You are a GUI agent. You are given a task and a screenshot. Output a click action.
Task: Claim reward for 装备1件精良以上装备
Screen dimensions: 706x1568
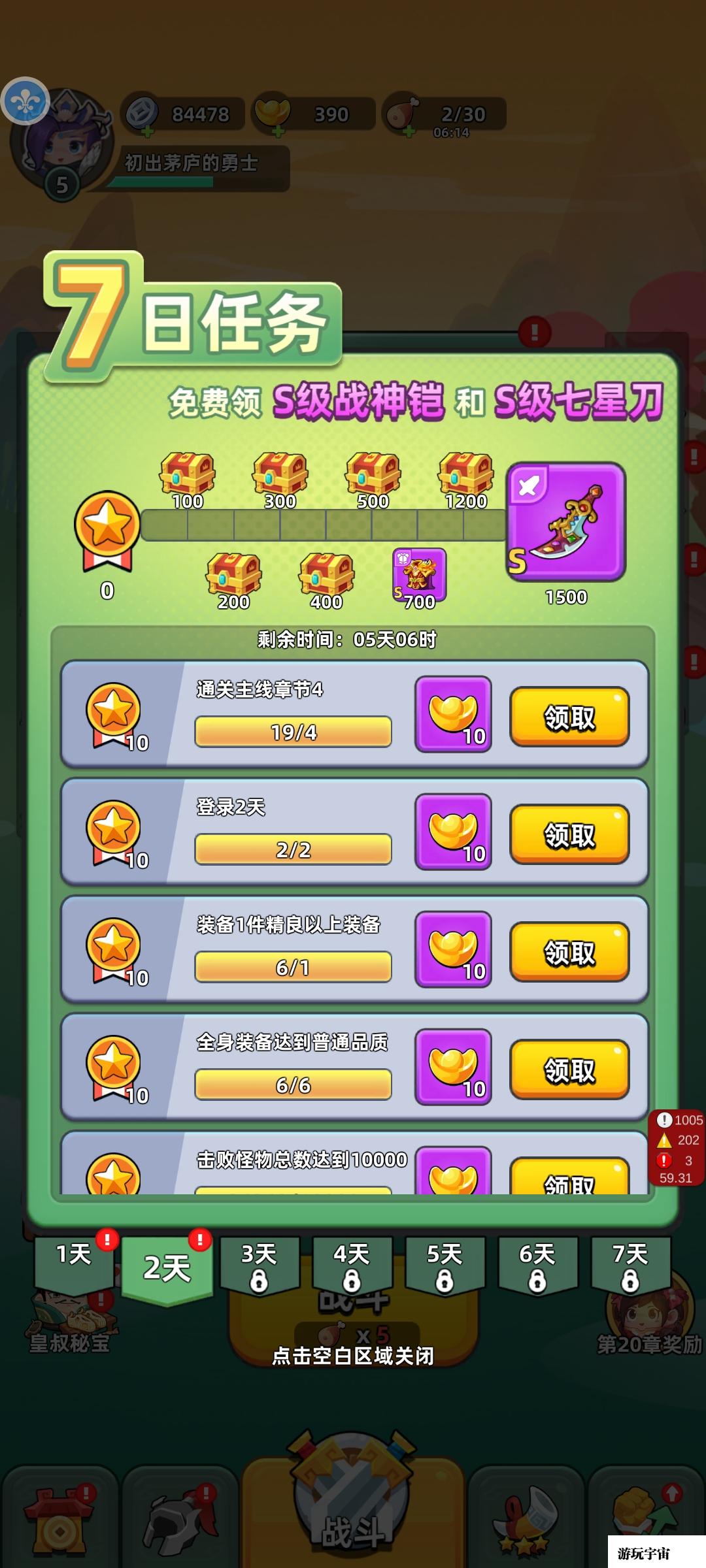click(x=569, y=951)
